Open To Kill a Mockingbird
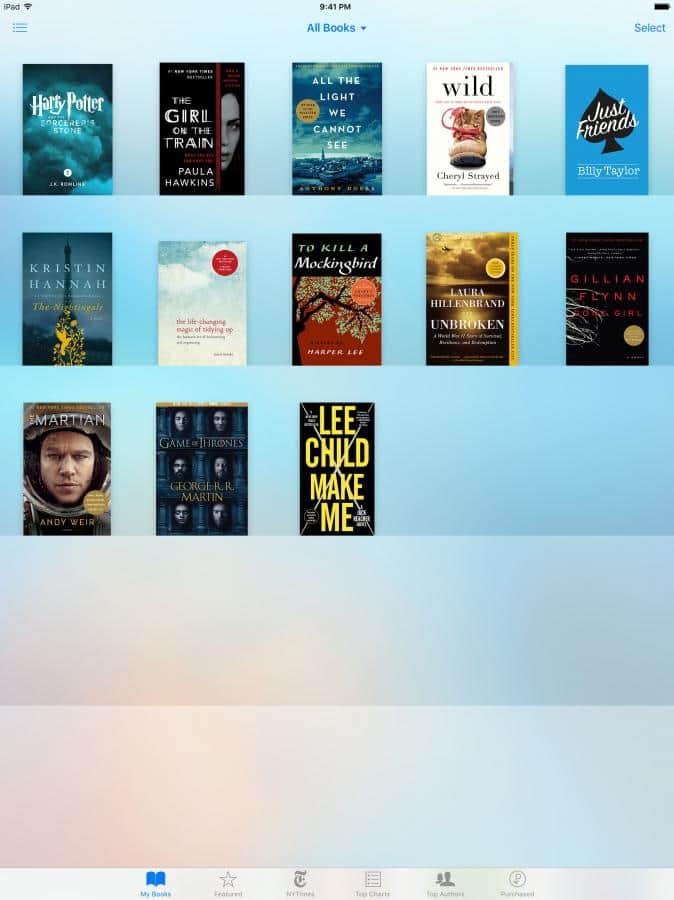Viewport: 674px width, 900px height. [337, 299]
